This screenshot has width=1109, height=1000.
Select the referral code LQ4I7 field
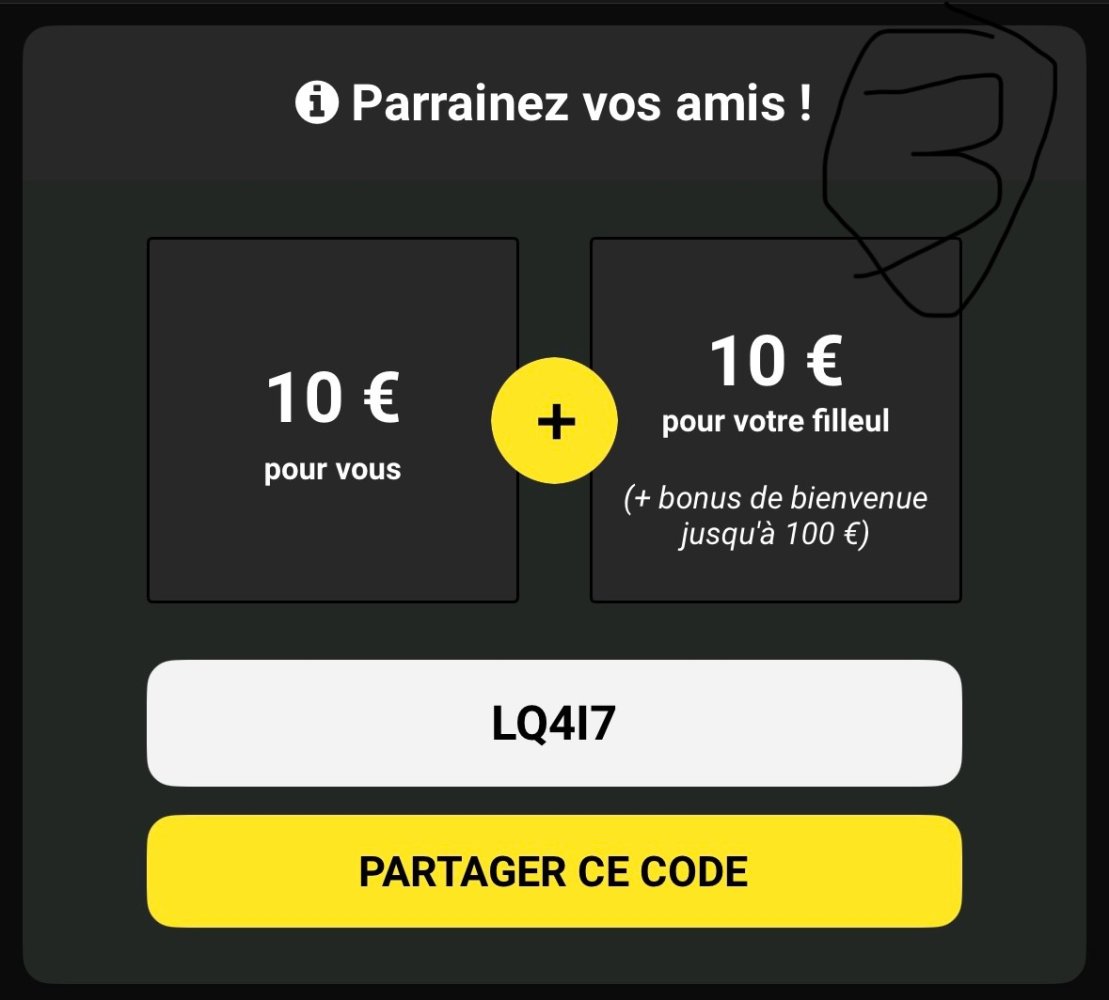pyautogui.click(x=554, y=724)
